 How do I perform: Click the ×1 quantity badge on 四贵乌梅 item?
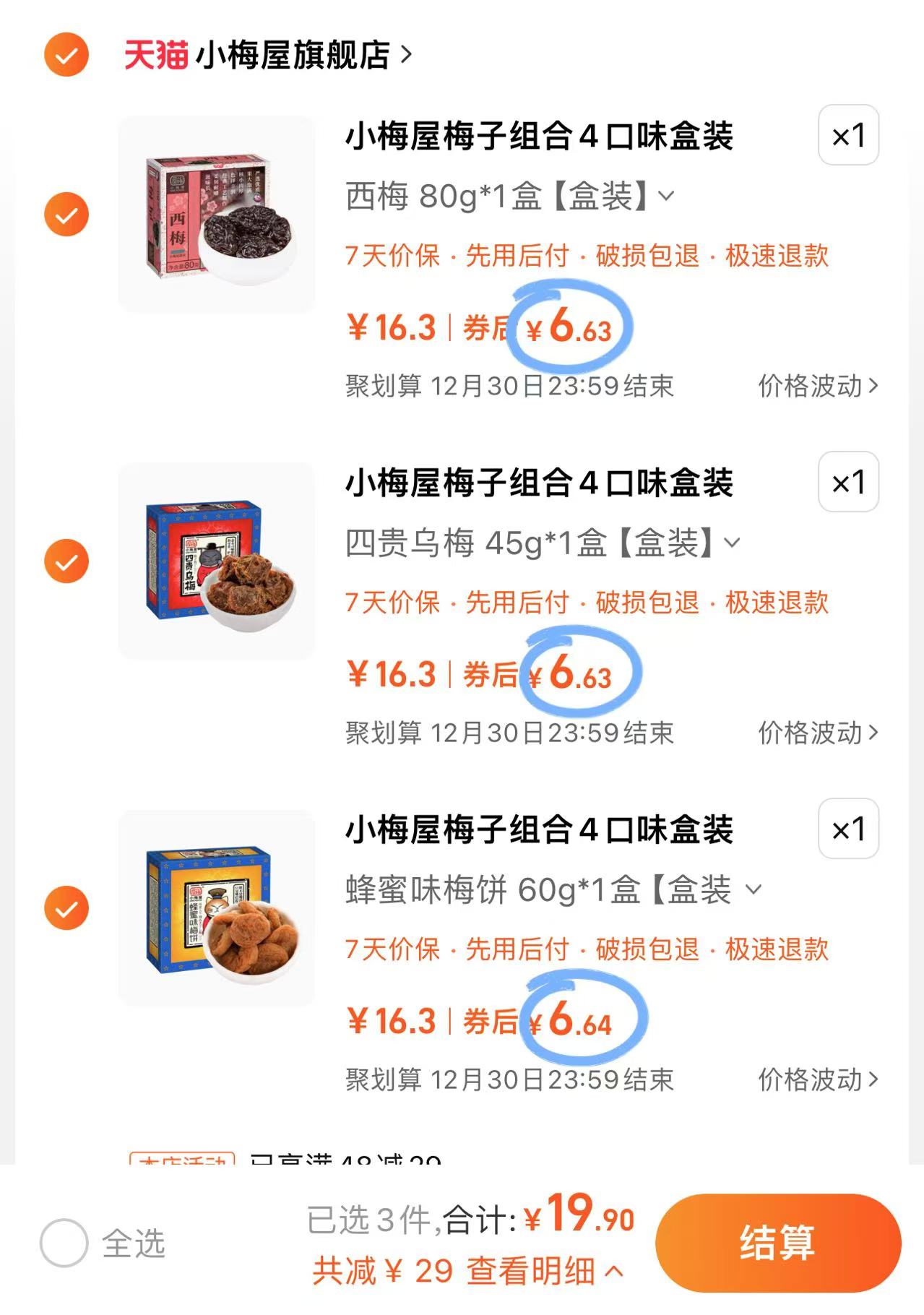click(x=850, y=482)
